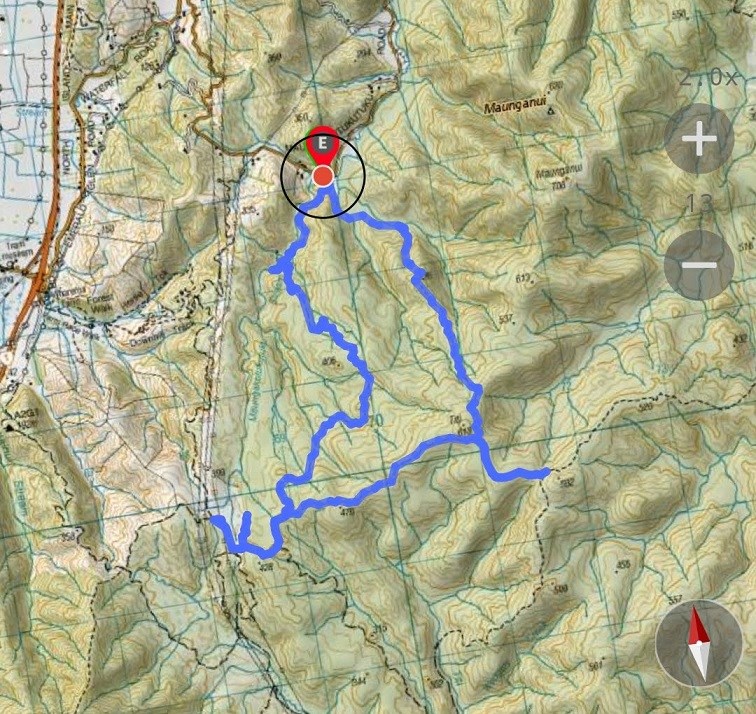This screenshot has width=756, height=714.
Task: Select the red E waypoint marker
Action: (x=322, y=147)
